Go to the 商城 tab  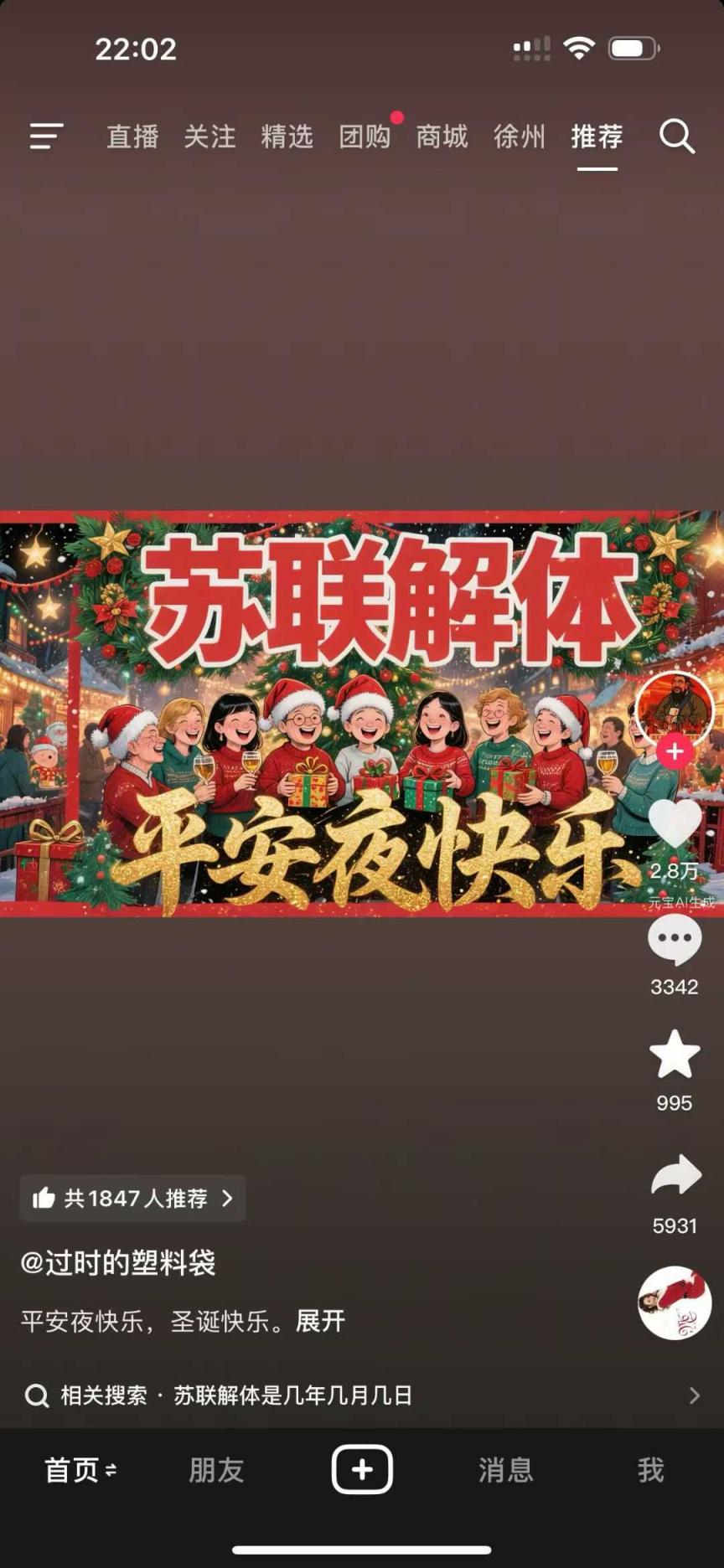pyautogui.click(x=442, y=136)
